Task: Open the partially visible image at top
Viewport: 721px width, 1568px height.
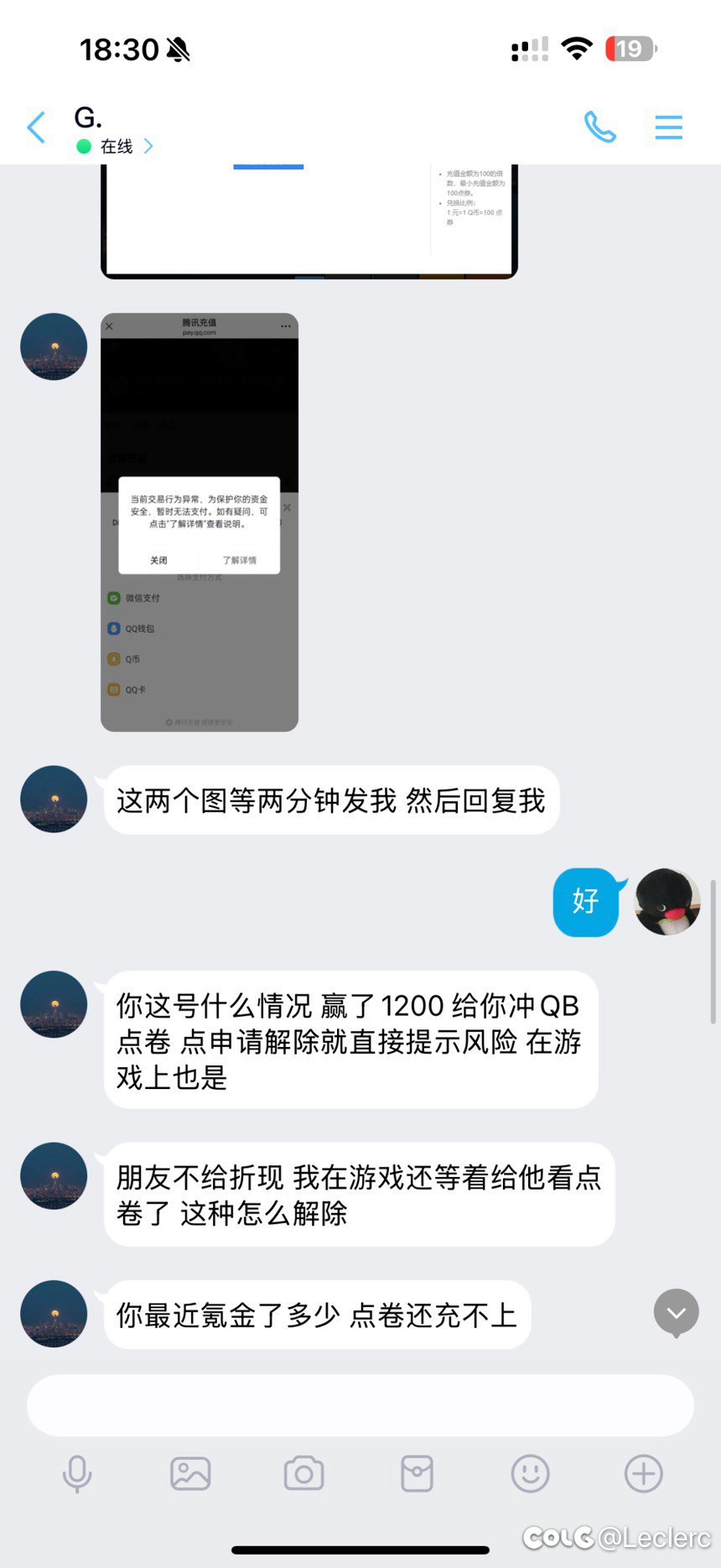Action: click(309, 221)
